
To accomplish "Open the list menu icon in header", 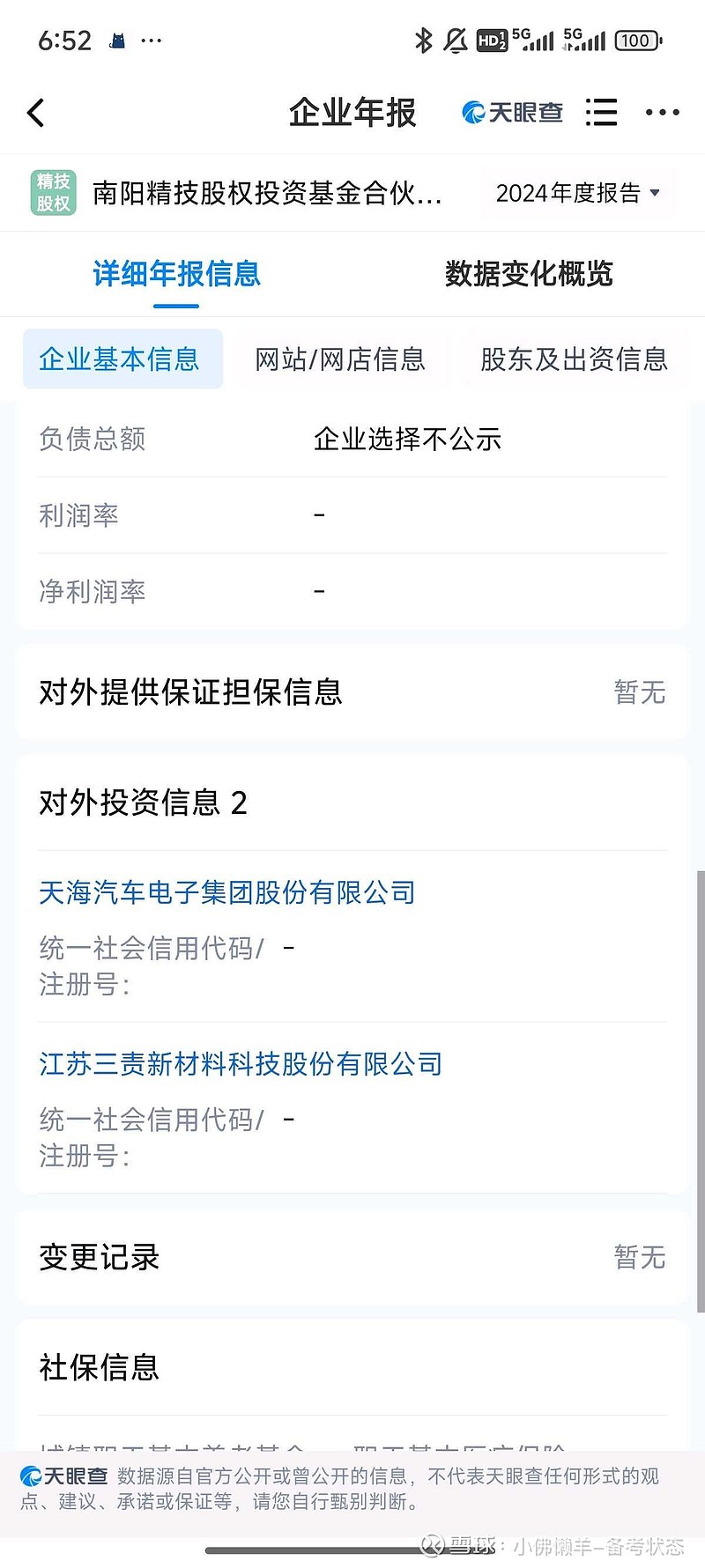I will [x=601, y=113].
